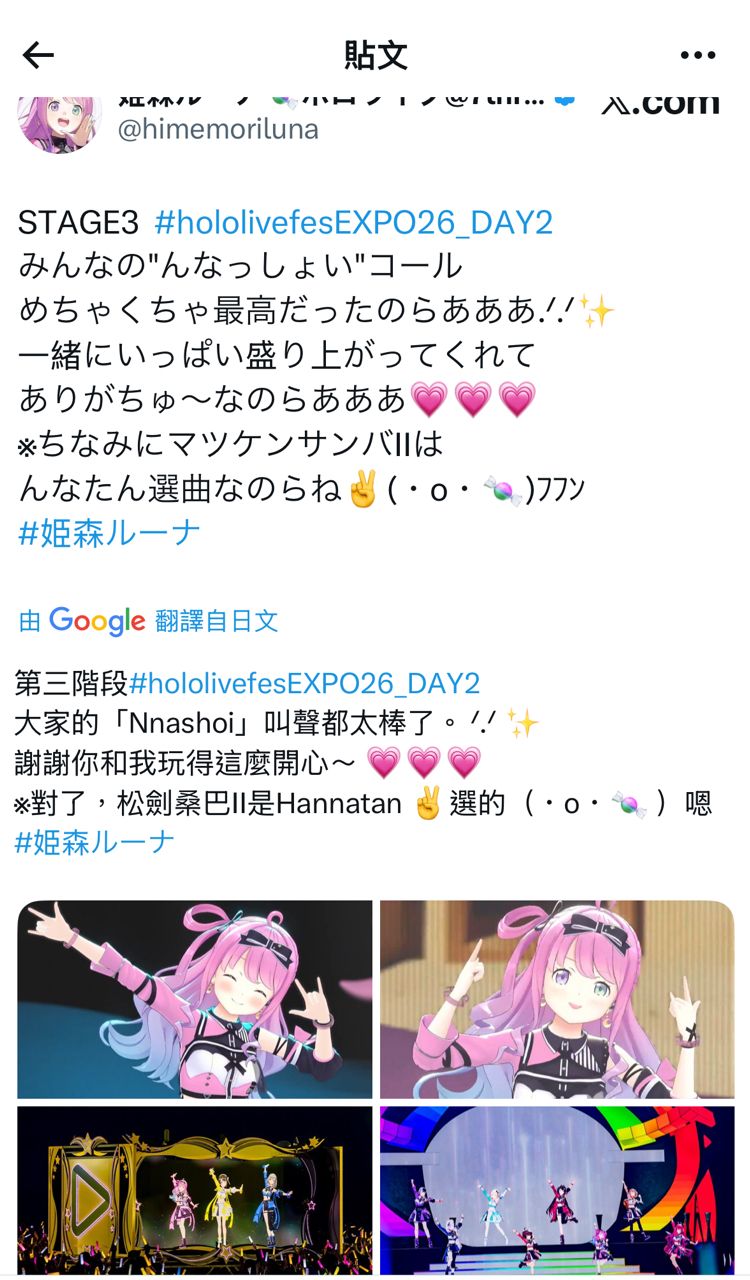Image resolution: width=750 pixels, height=1280 pixels.
Task: Open the Japanese #姫森ルーナ hashtag in the original post
Action: [x=109, y=533]
